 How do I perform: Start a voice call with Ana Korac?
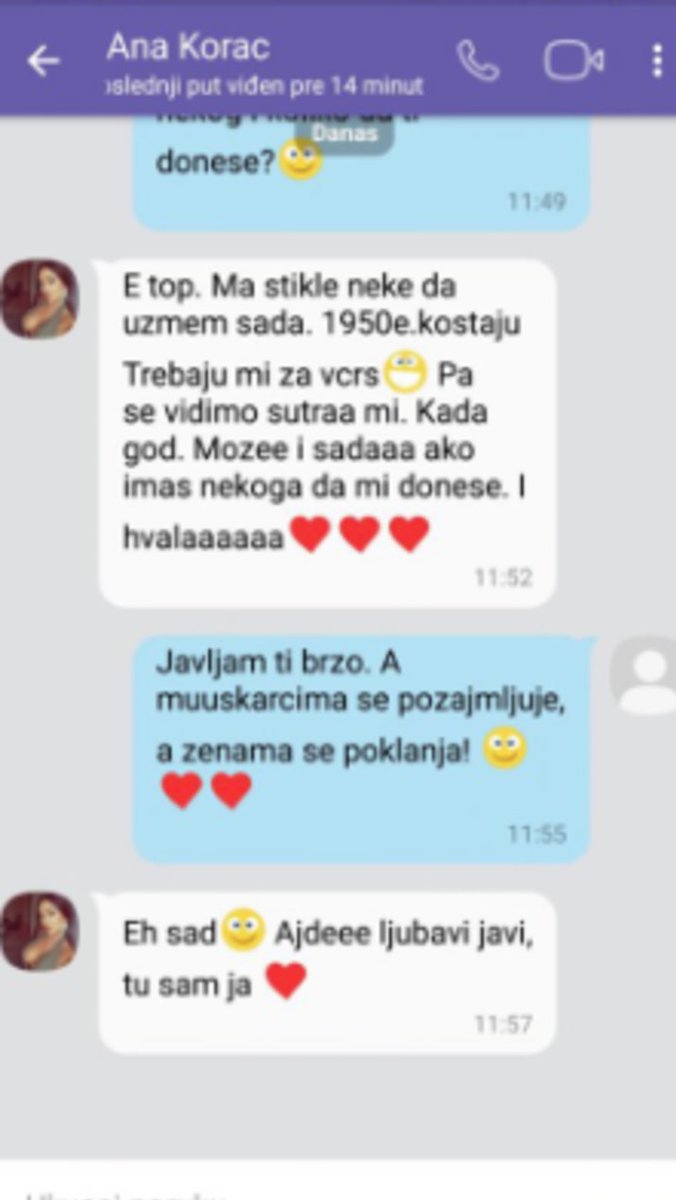pyautogui.click(x=478, y=62)
